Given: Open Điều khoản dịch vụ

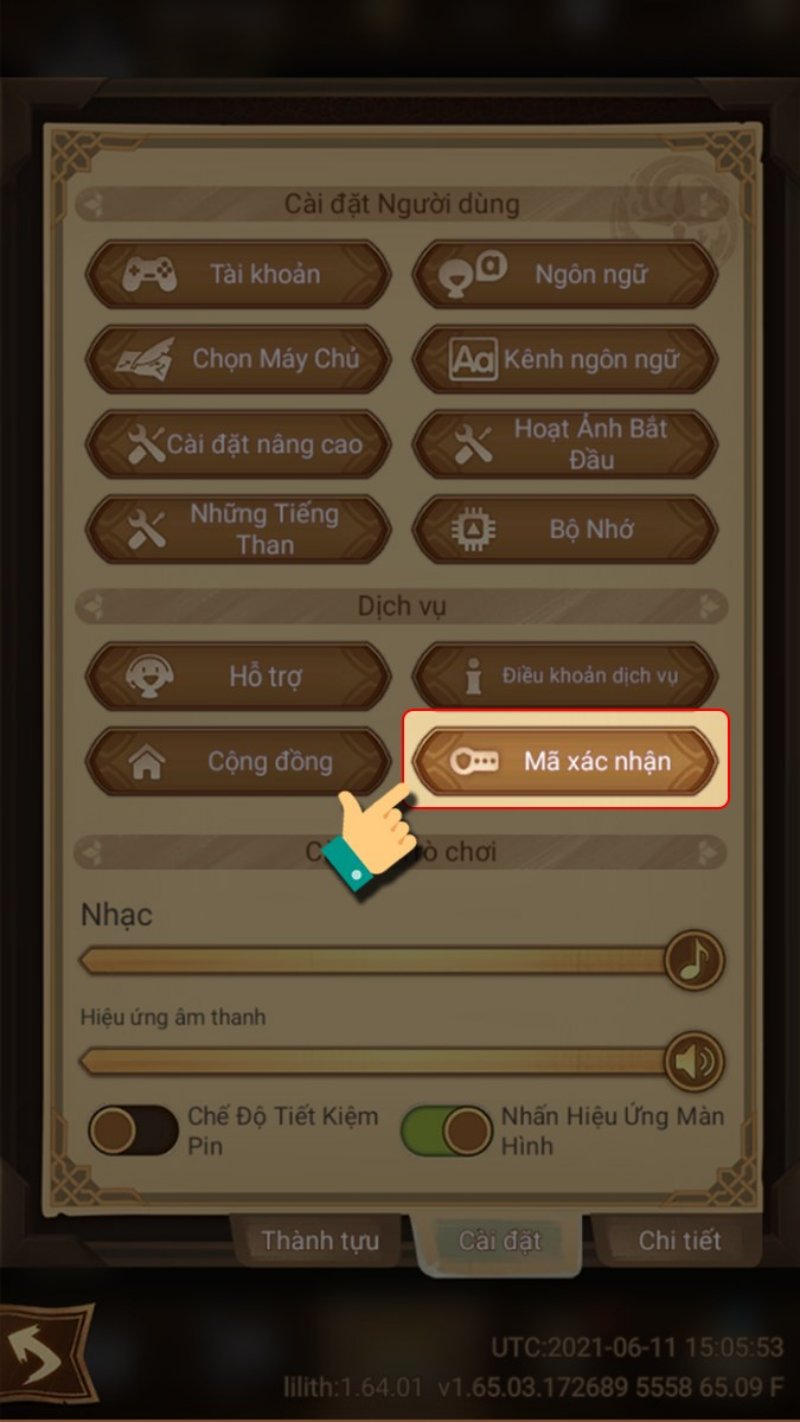Looking at the screenshot, I should click(564, 675).
